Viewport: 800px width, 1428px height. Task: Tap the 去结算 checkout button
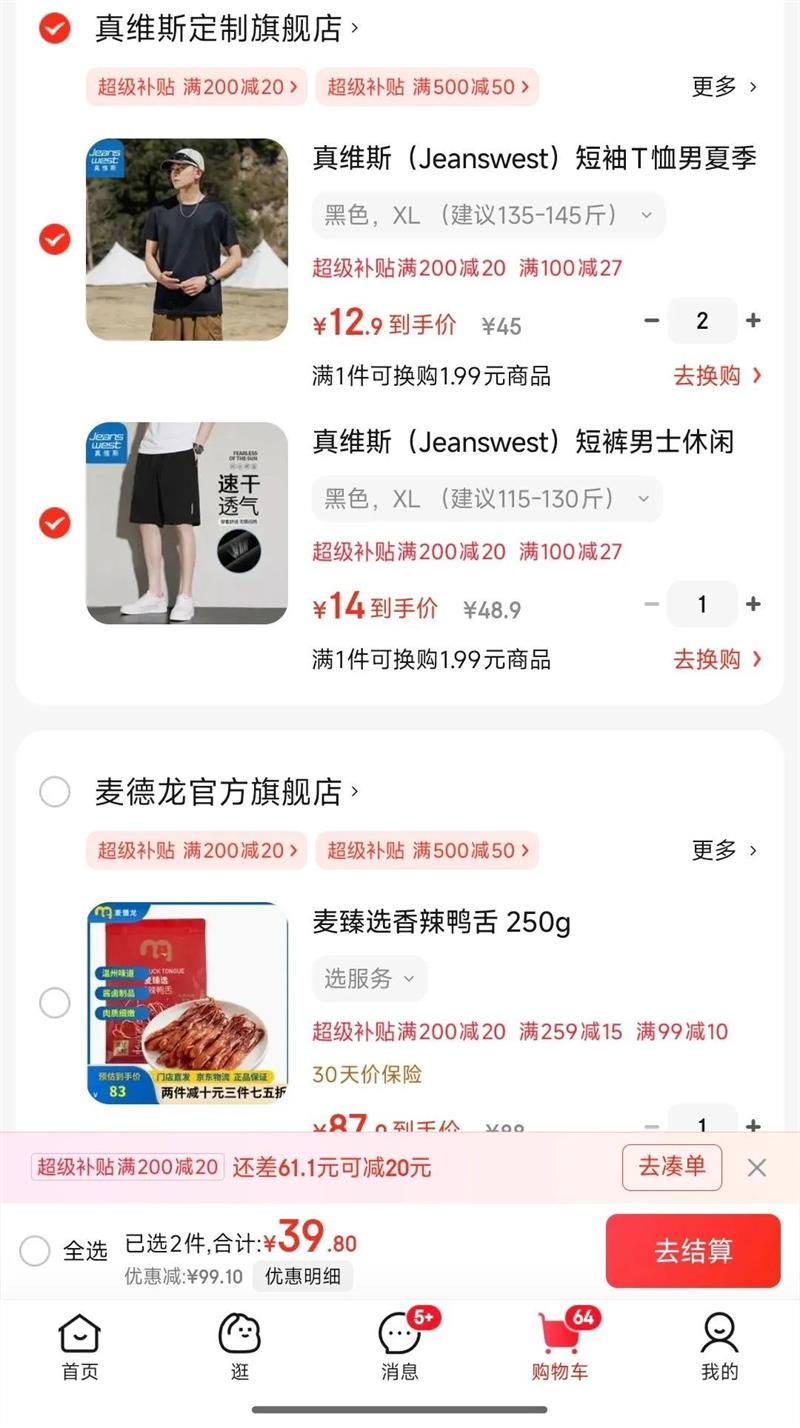click(x=693, y=1251)
